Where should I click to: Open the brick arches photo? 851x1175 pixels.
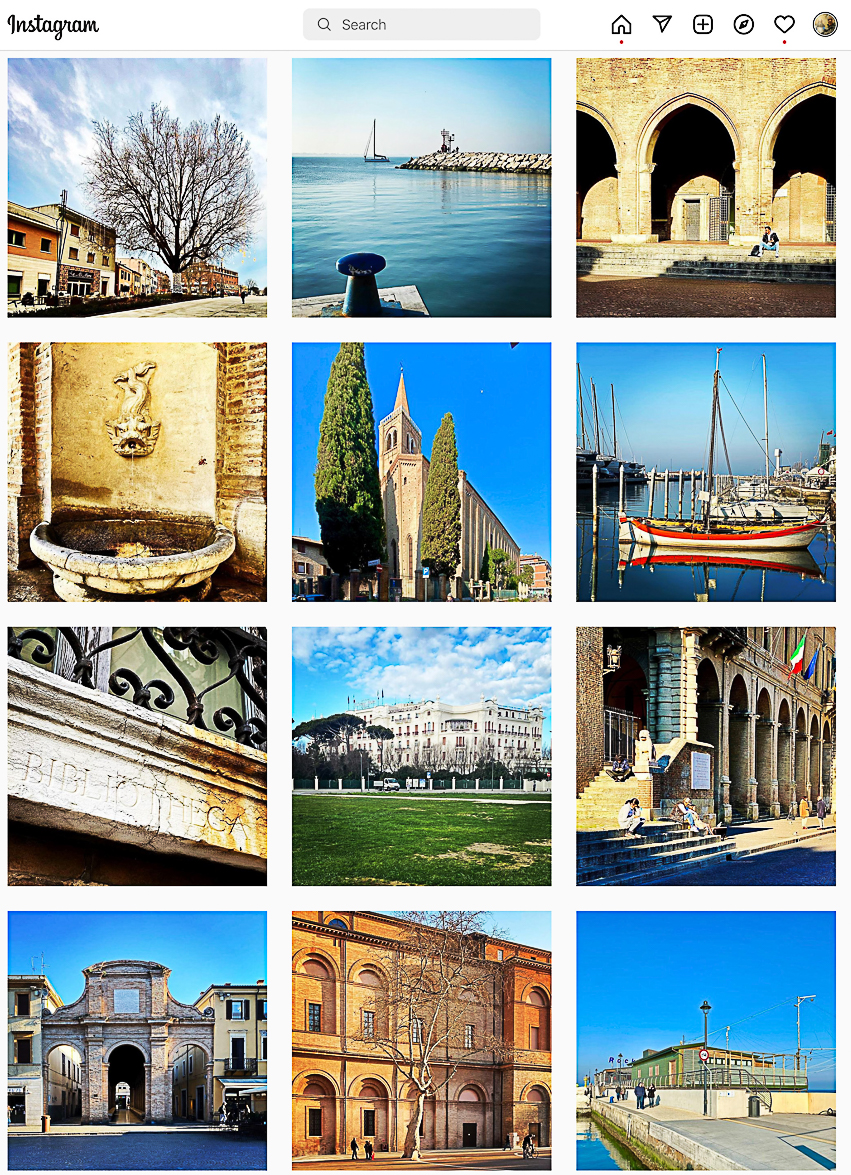[x=705, y=187]
